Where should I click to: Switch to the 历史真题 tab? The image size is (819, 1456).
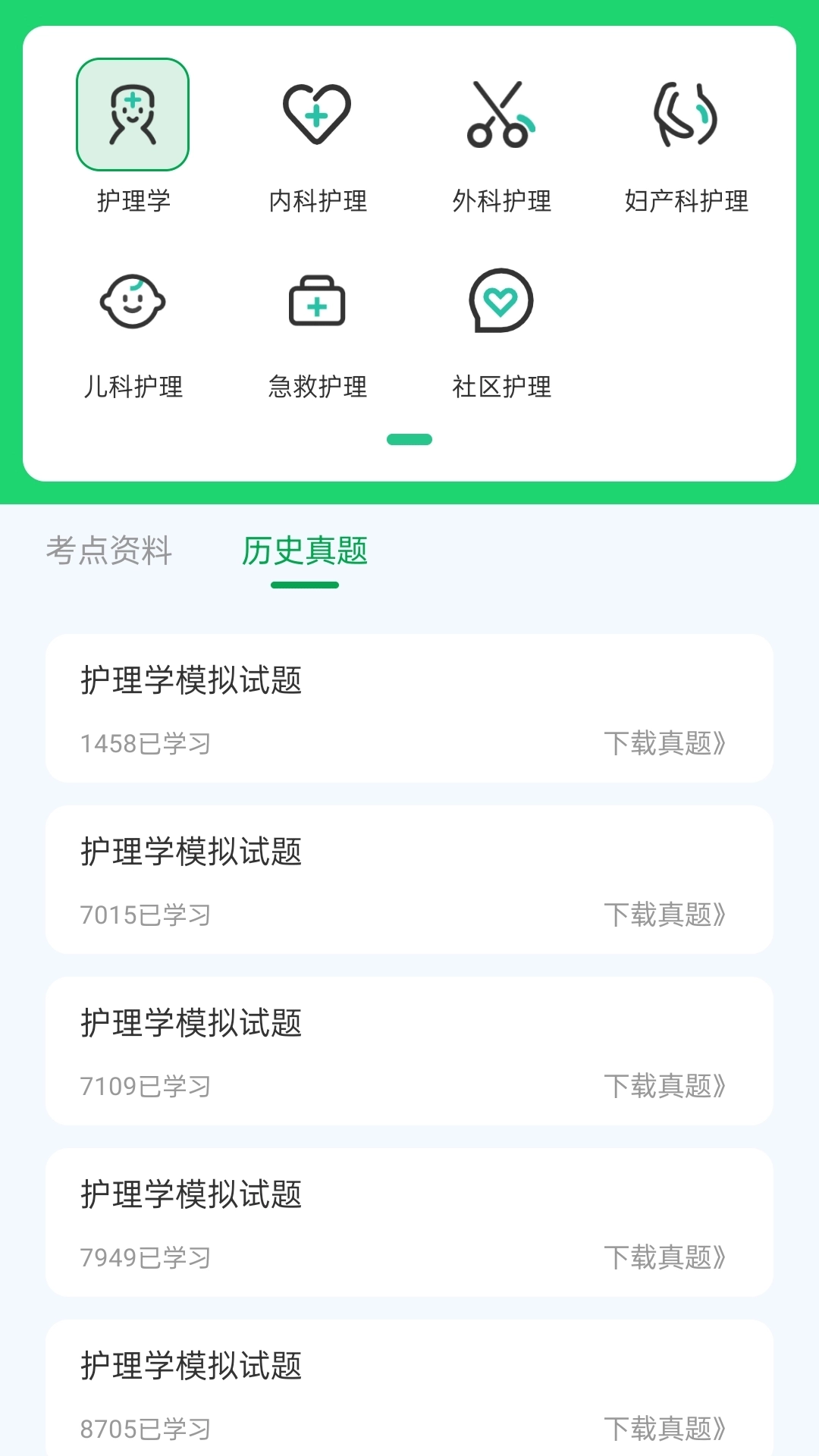pyautogui.click(x=305, y=553)
